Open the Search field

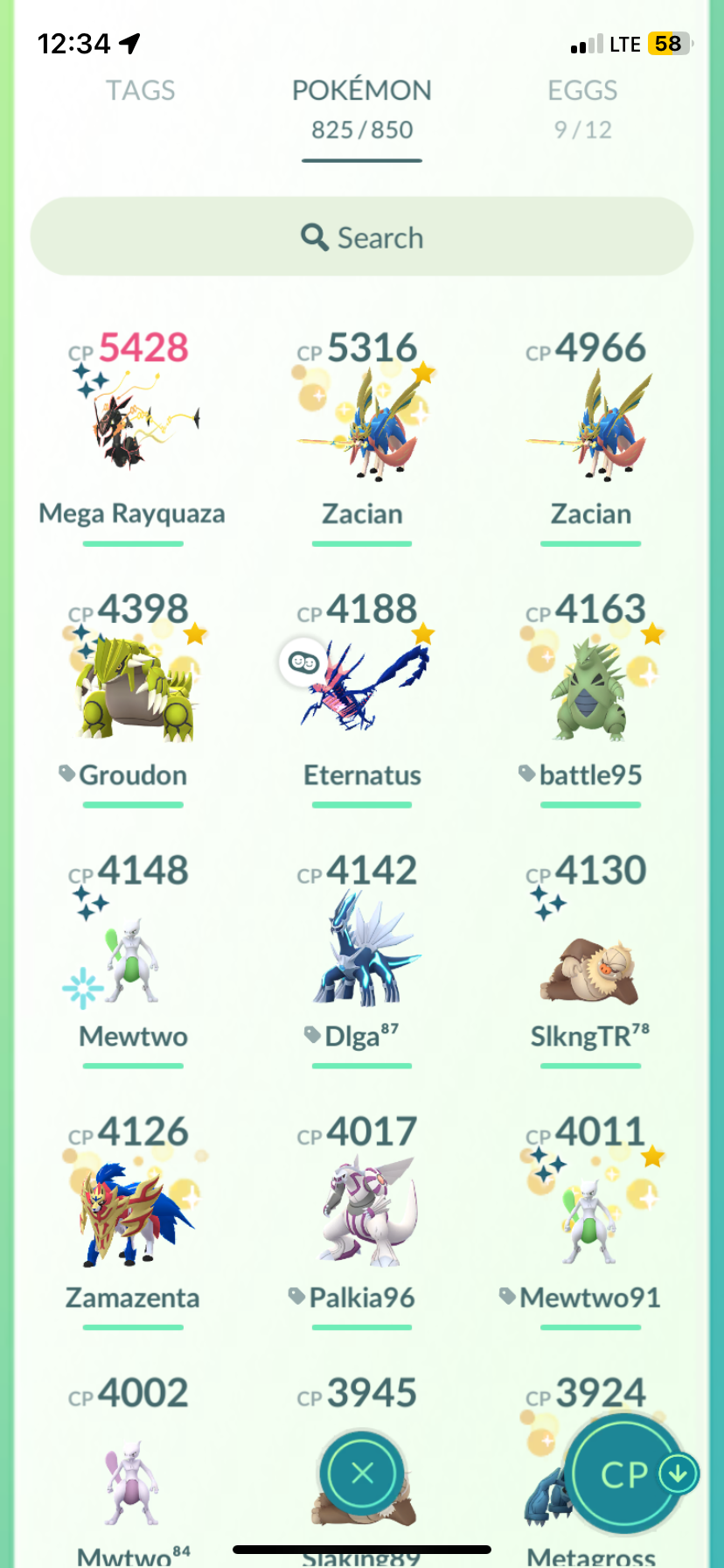362,236
